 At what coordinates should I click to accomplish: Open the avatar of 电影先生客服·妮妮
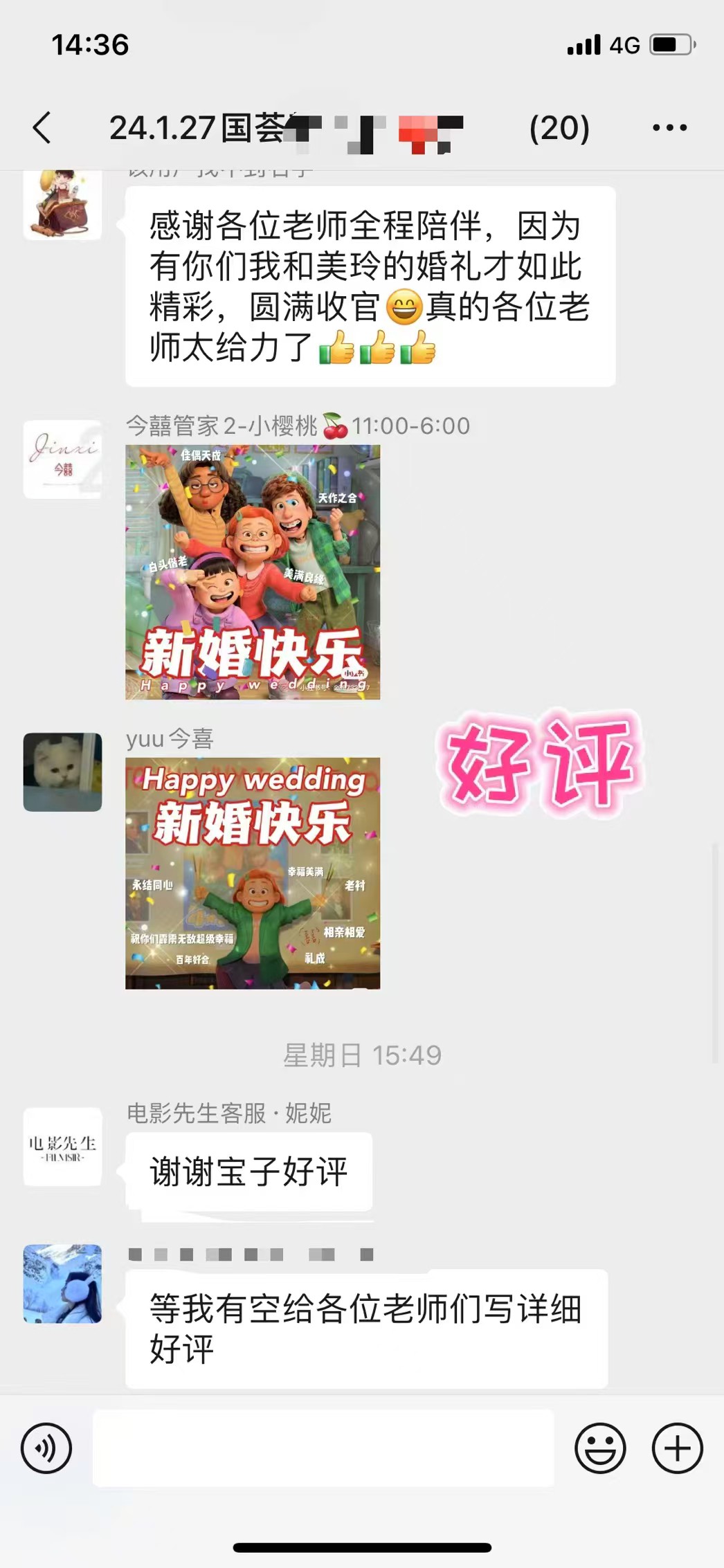(62, 1147)
